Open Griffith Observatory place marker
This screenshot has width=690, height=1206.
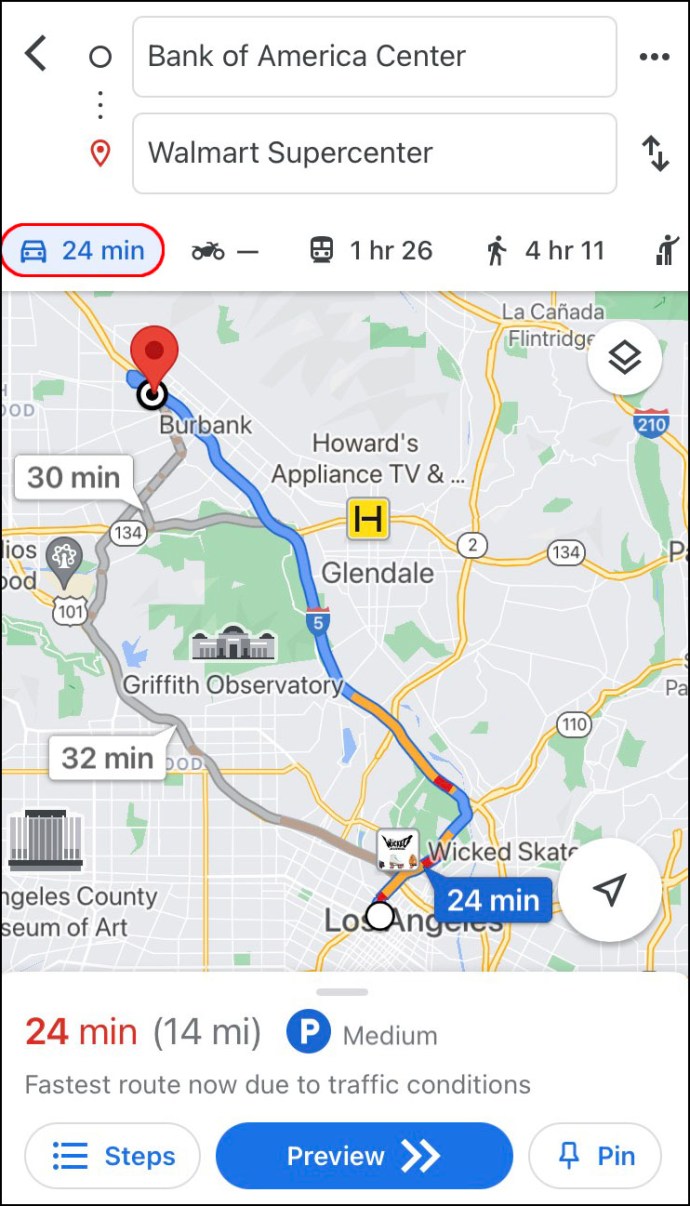(233, 645)
